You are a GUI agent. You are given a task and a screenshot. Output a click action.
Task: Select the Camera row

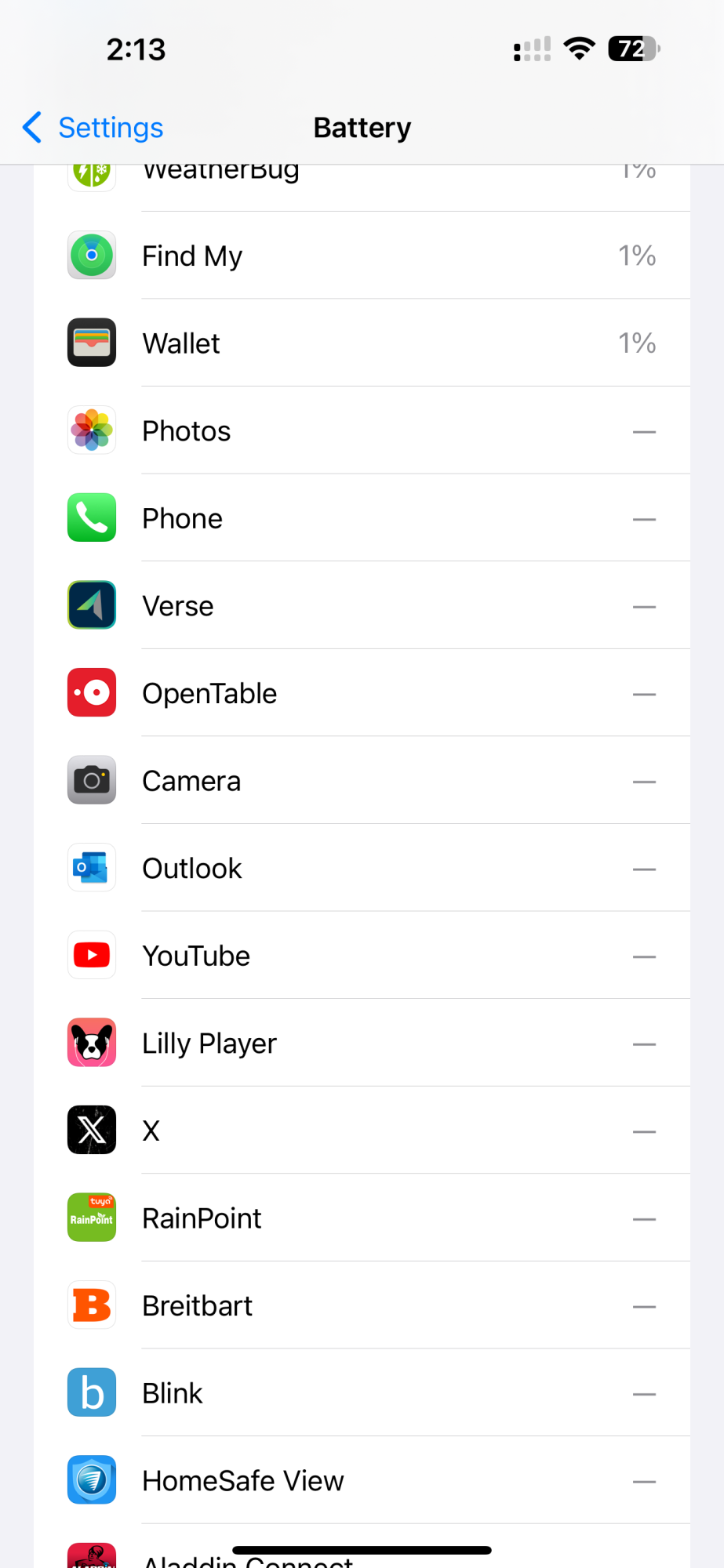pyautogui.click(x=362, y=781)
